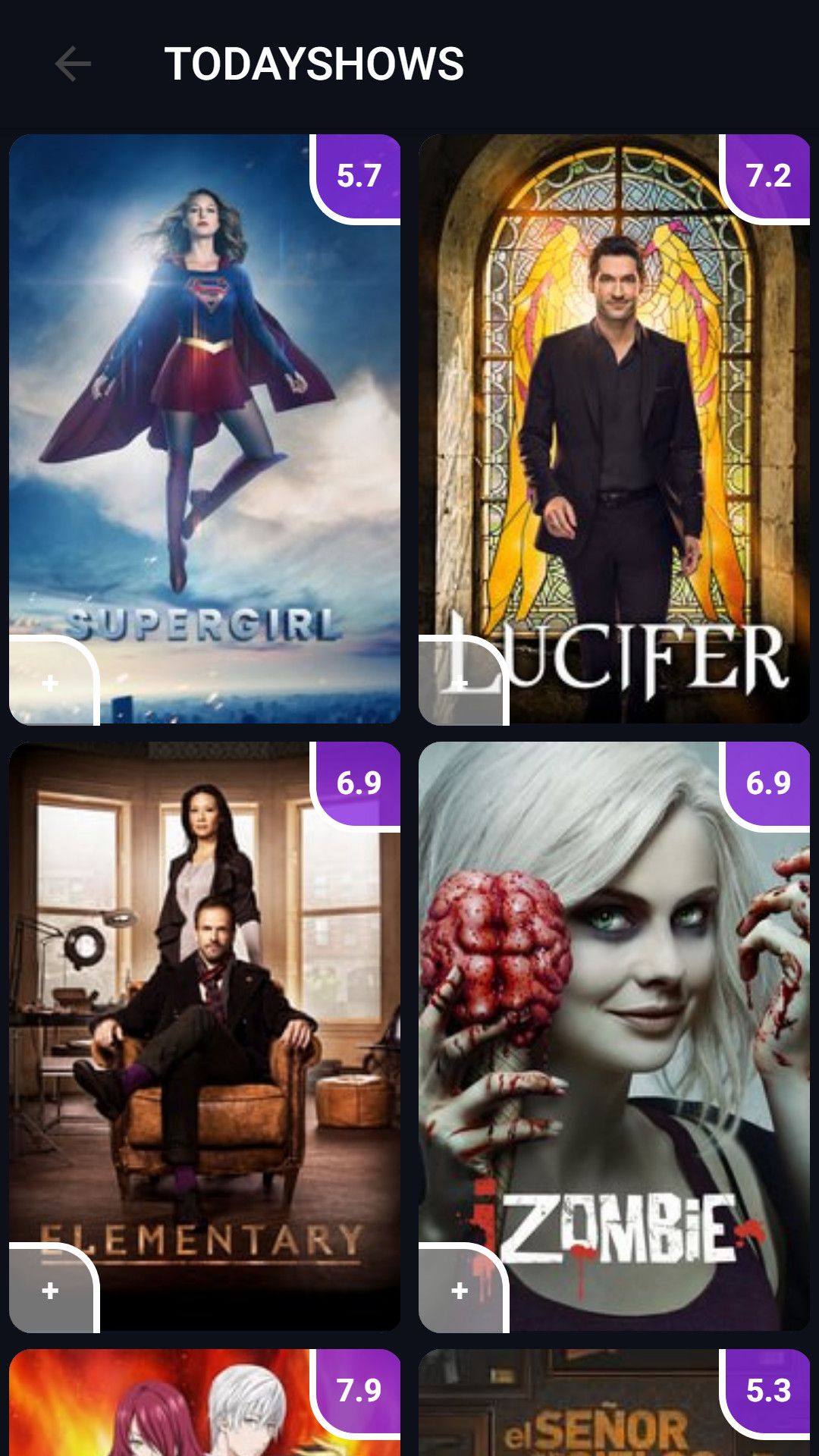
Task: Open the iZombie show card
Action: 614,1037
